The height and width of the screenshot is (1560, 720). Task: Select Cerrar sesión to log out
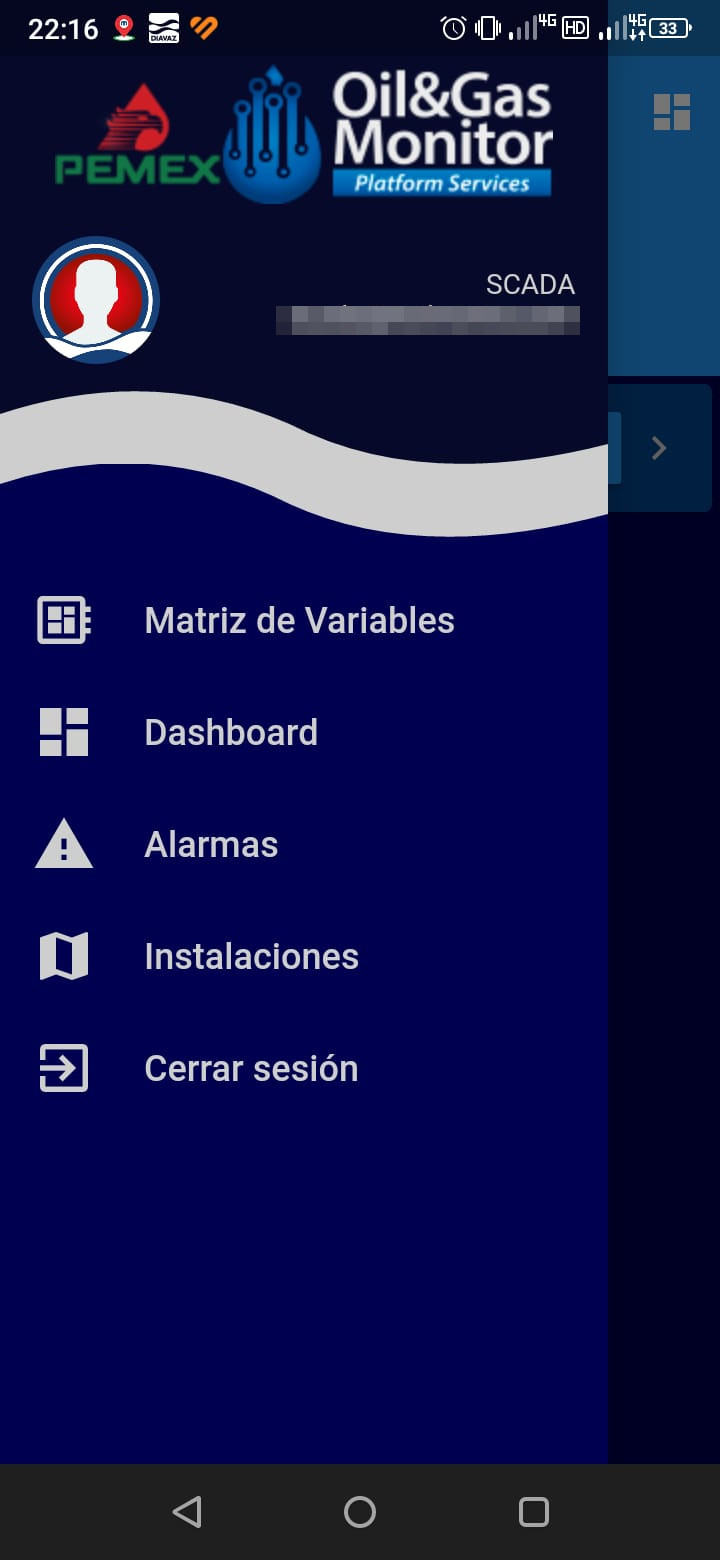click(x=251, y=1069)
